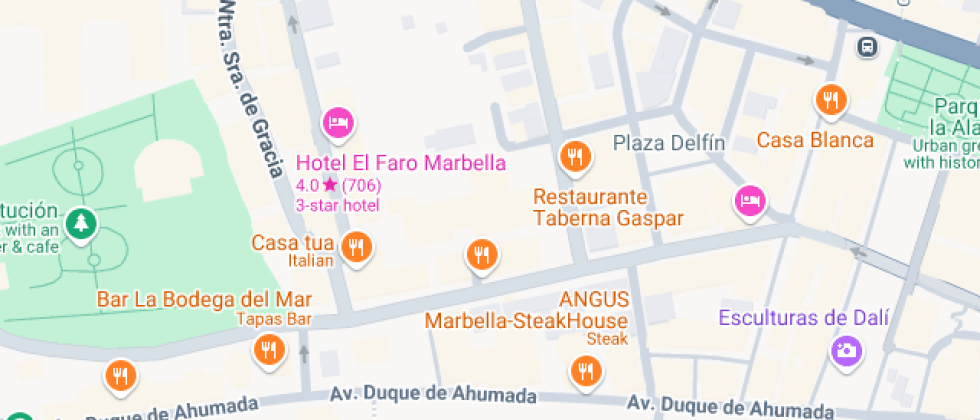Open Bar La Bodega del Mar pin

(268, 349)
